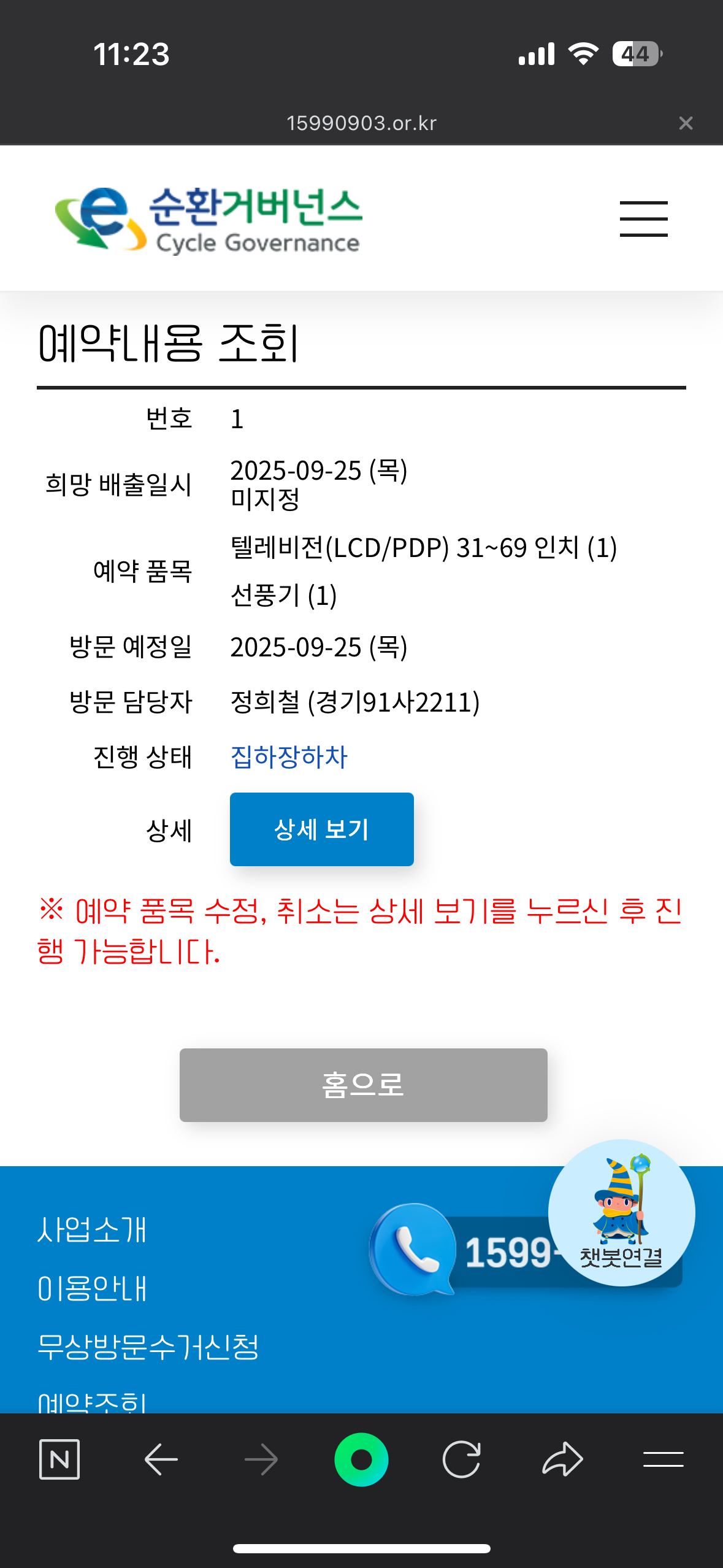The image size is (723, 1568).
Task: Go back to the previous page
Action: pos(161,1459)
